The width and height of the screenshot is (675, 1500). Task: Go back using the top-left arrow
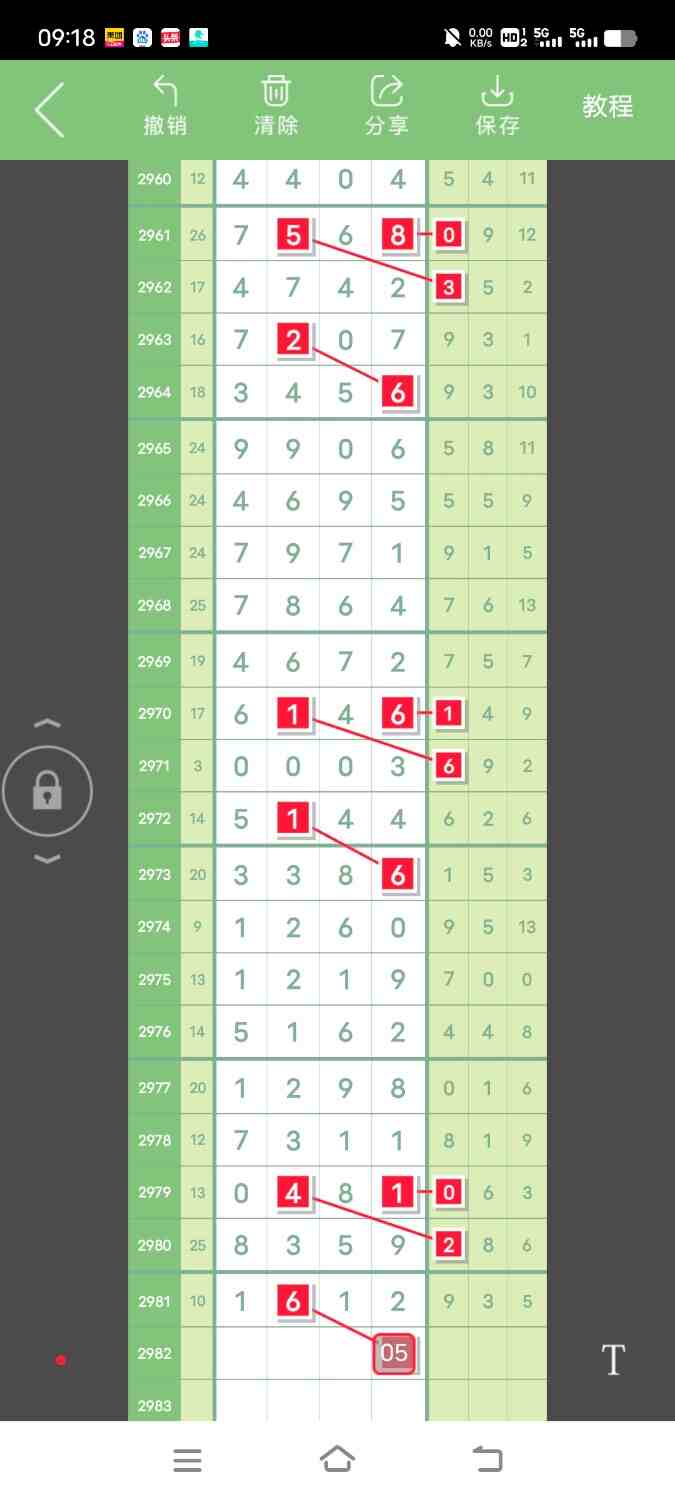click(x=49, y=109)
